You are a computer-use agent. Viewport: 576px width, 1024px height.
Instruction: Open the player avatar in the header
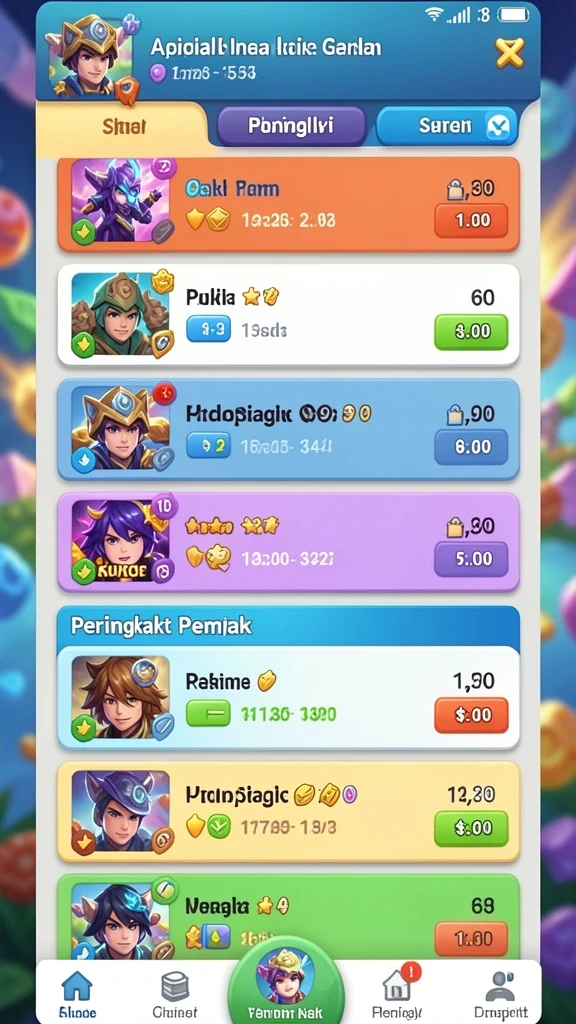[x=89, y=57]
